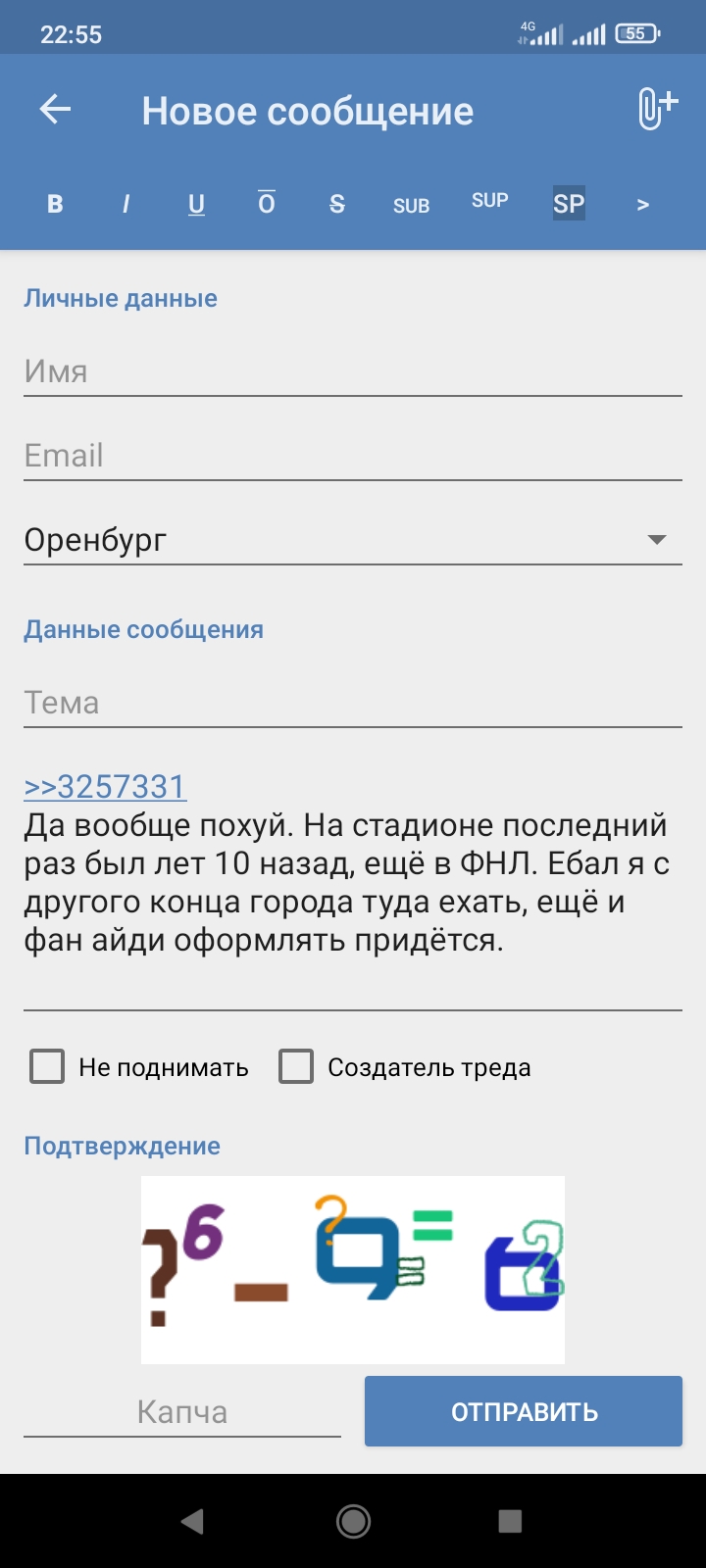706x1568 pixels.
Task: Focus the Имя field
Action: click(x=353, y=371)
